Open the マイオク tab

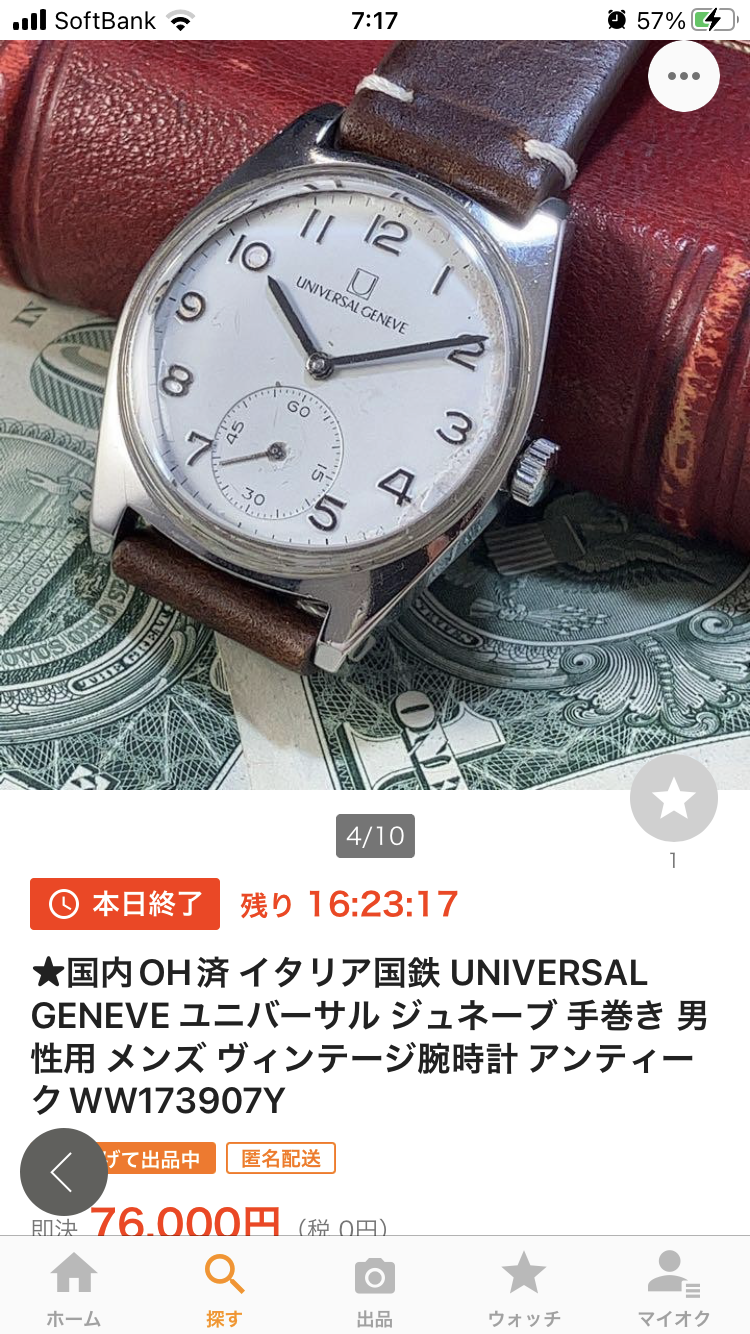674,1288
